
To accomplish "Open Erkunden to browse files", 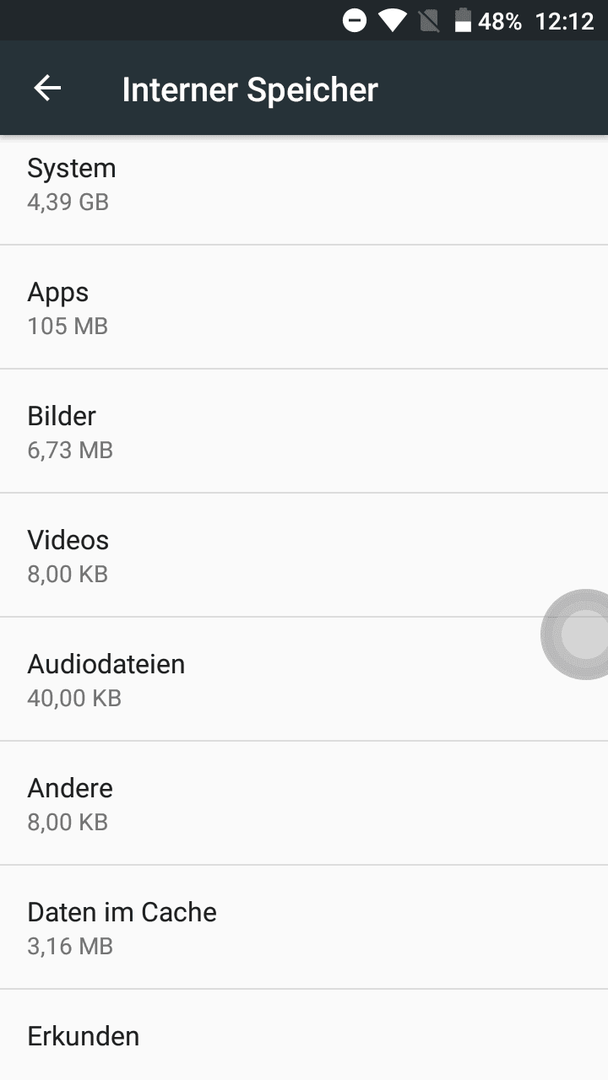I will (304, 1035).
